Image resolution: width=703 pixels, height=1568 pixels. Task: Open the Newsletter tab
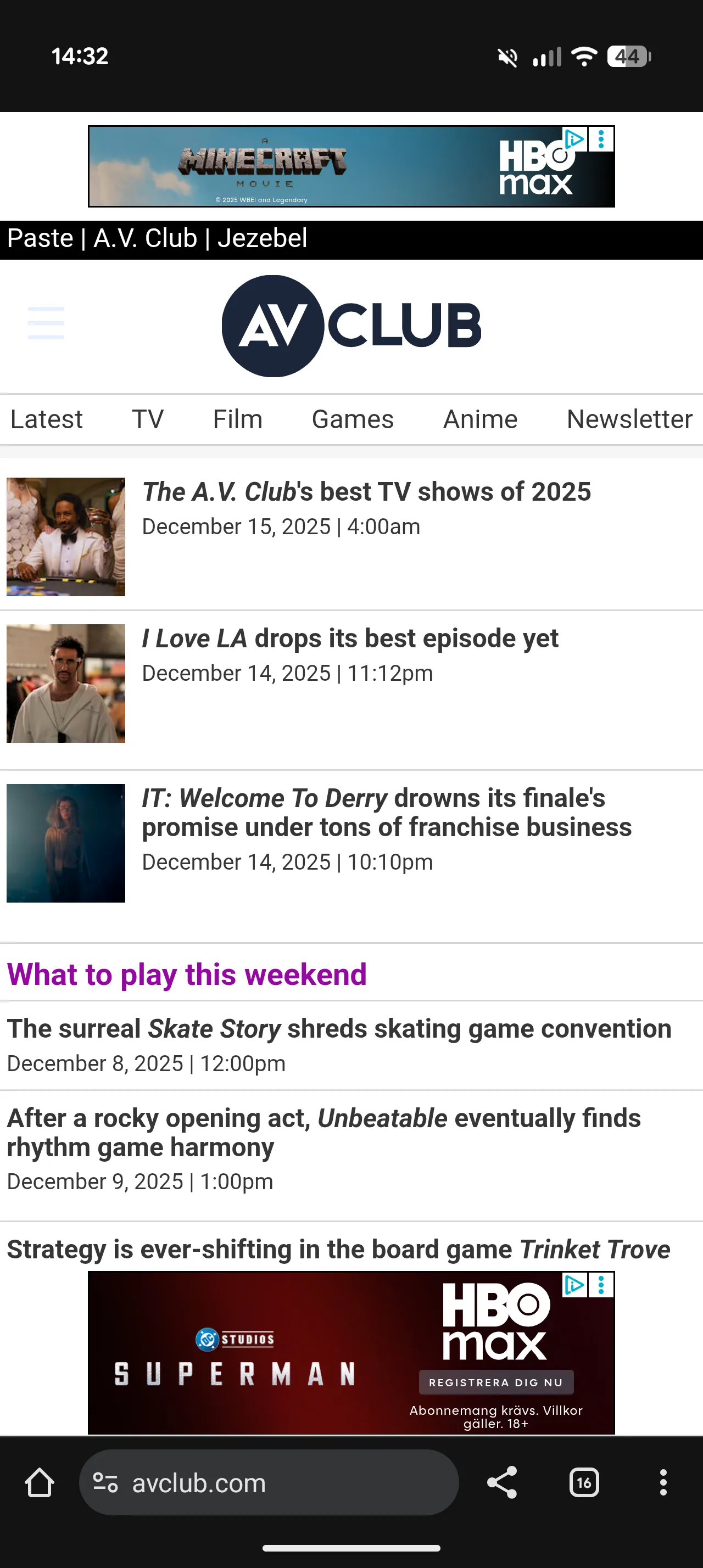click(x=629, y=419)
